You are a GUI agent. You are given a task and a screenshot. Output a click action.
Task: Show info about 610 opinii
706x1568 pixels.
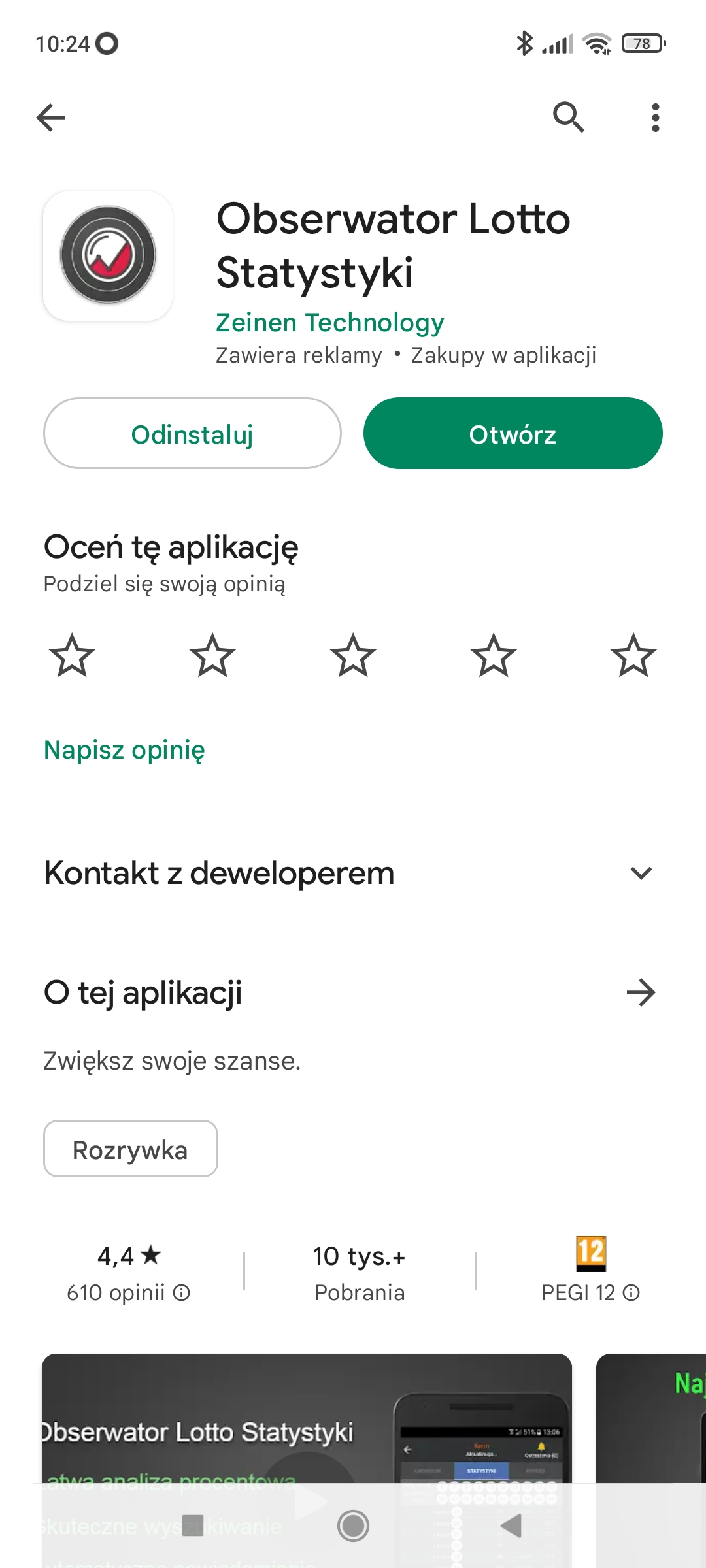tap(182, 1293)
